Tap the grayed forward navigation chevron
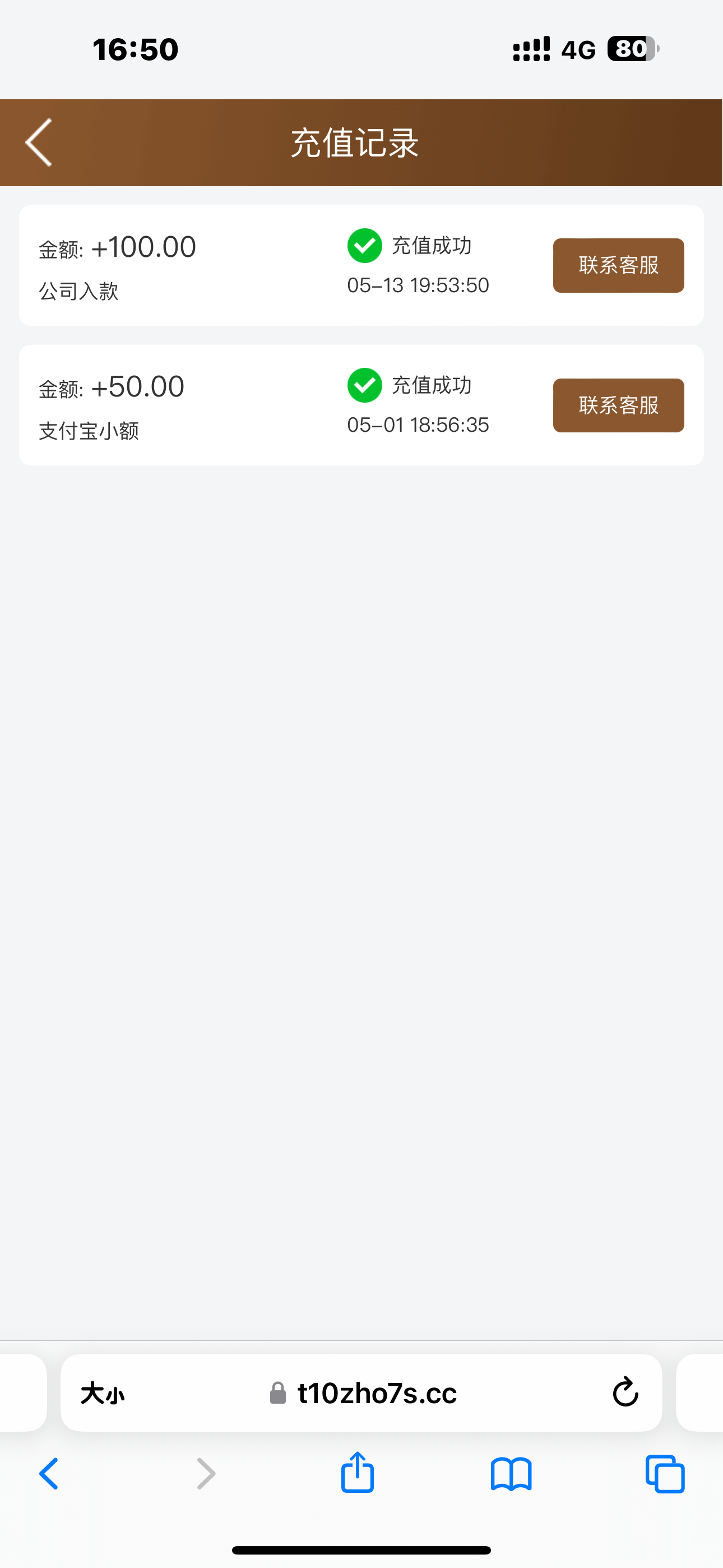 205,1473
